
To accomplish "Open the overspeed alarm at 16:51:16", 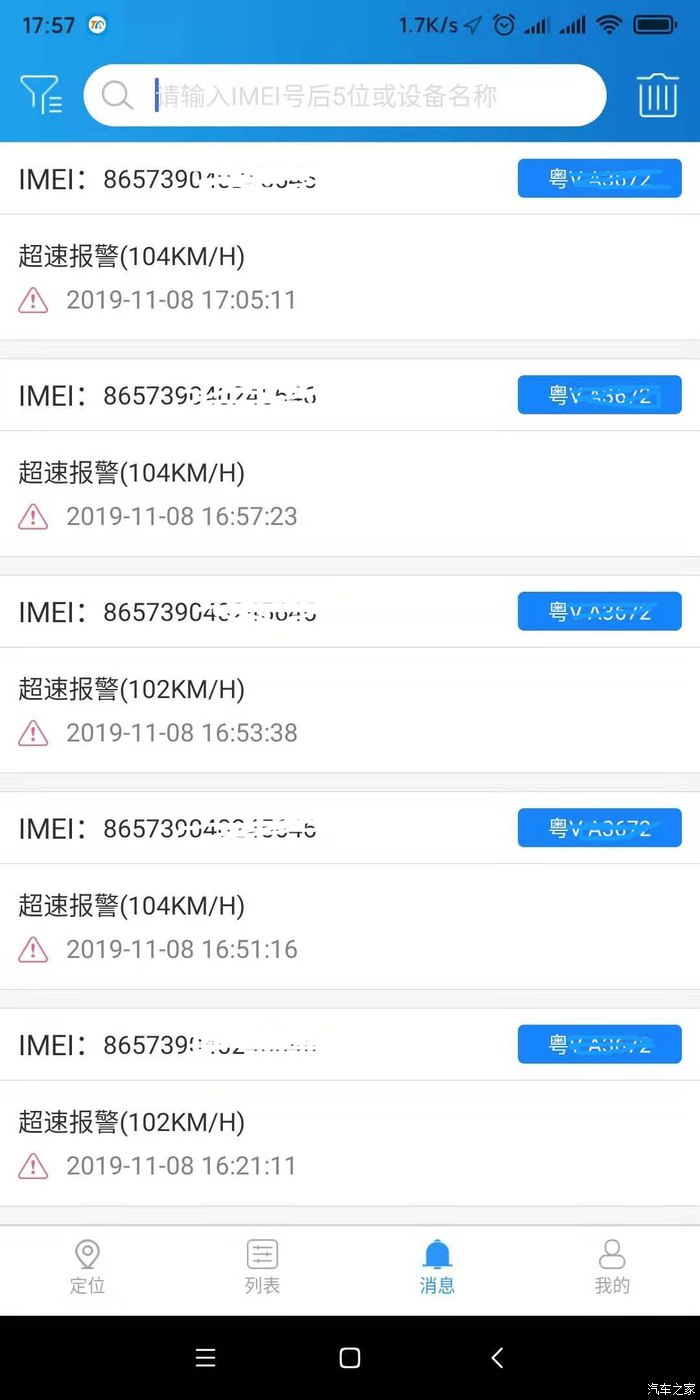I will coord(350,927).
